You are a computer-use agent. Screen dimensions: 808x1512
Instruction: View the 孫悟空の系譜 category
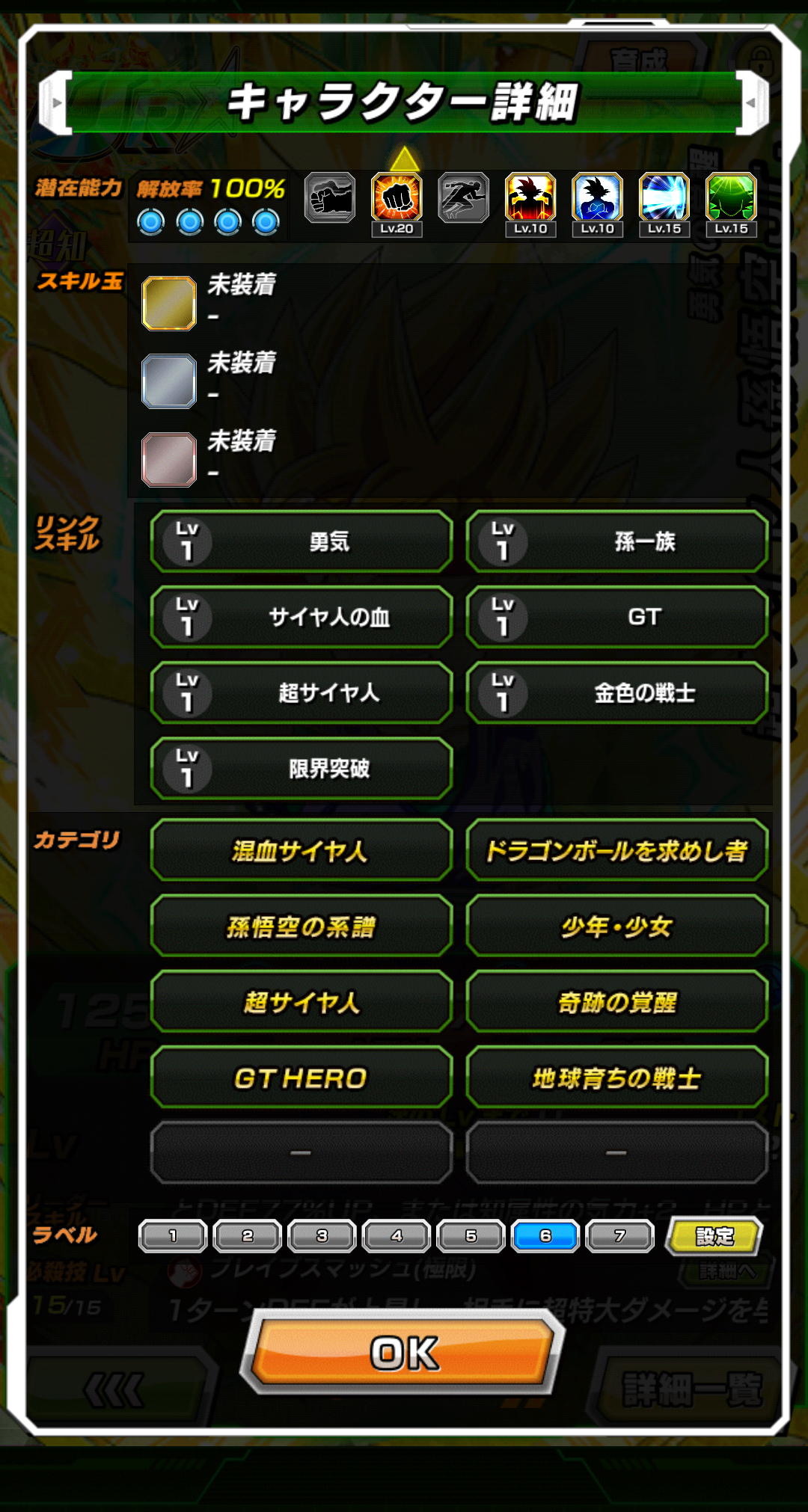click(302, 926)
